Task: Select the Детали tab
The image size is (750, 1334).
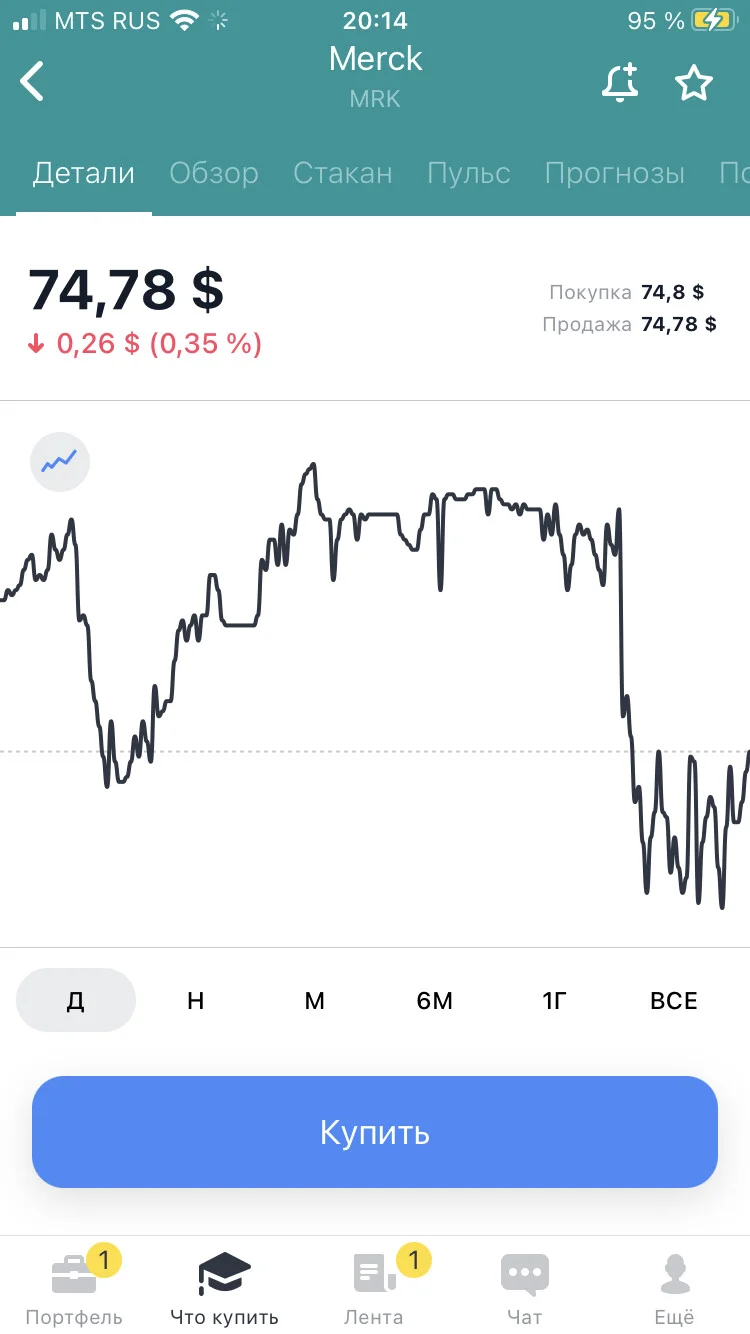Action: coord(84,173)
